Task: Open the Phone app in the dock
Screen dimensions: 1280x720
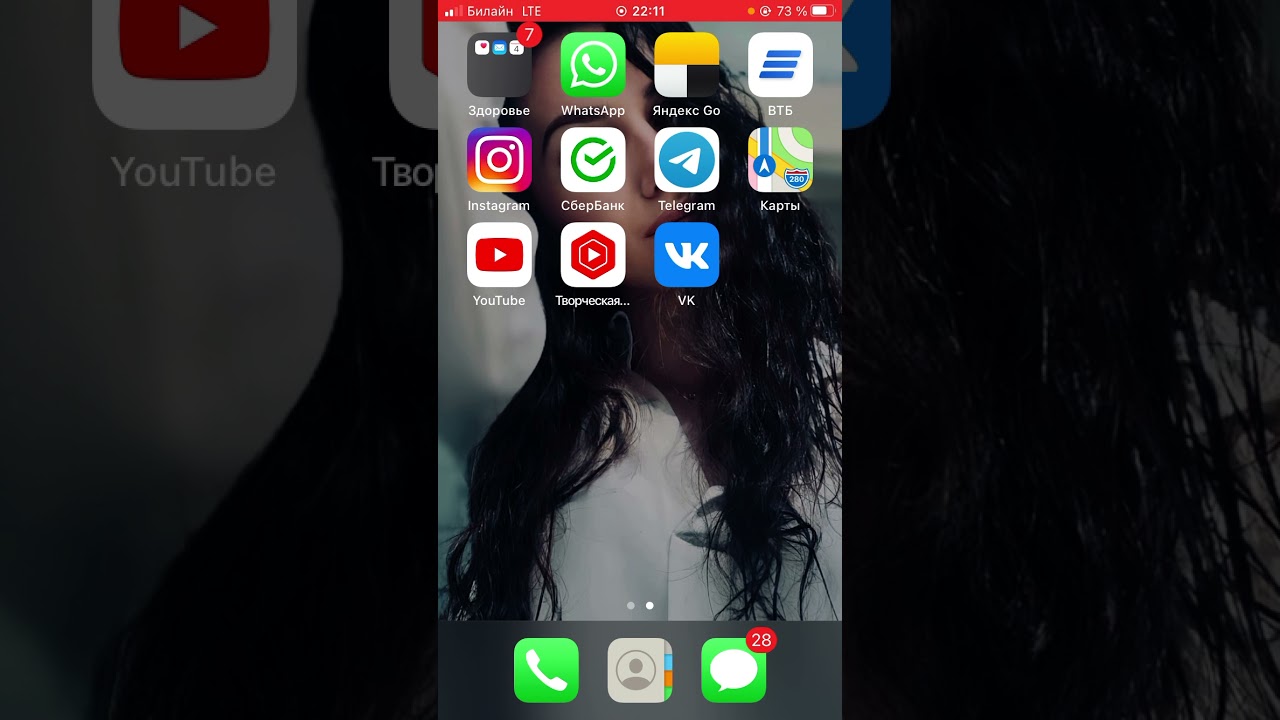Action: coord(546,670)
